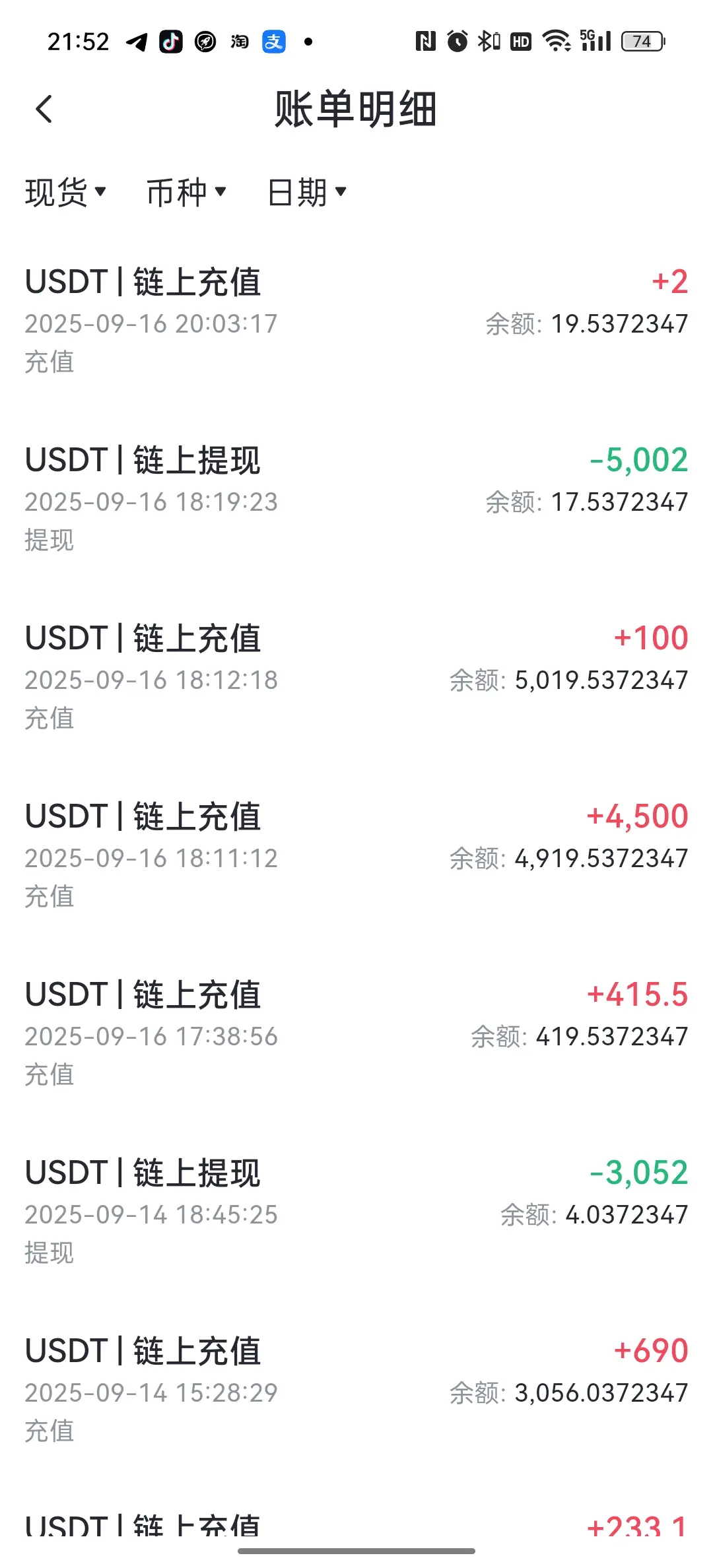
Task: View the -3,052 USDT withdrawal entry
Action: [356, 1212]
